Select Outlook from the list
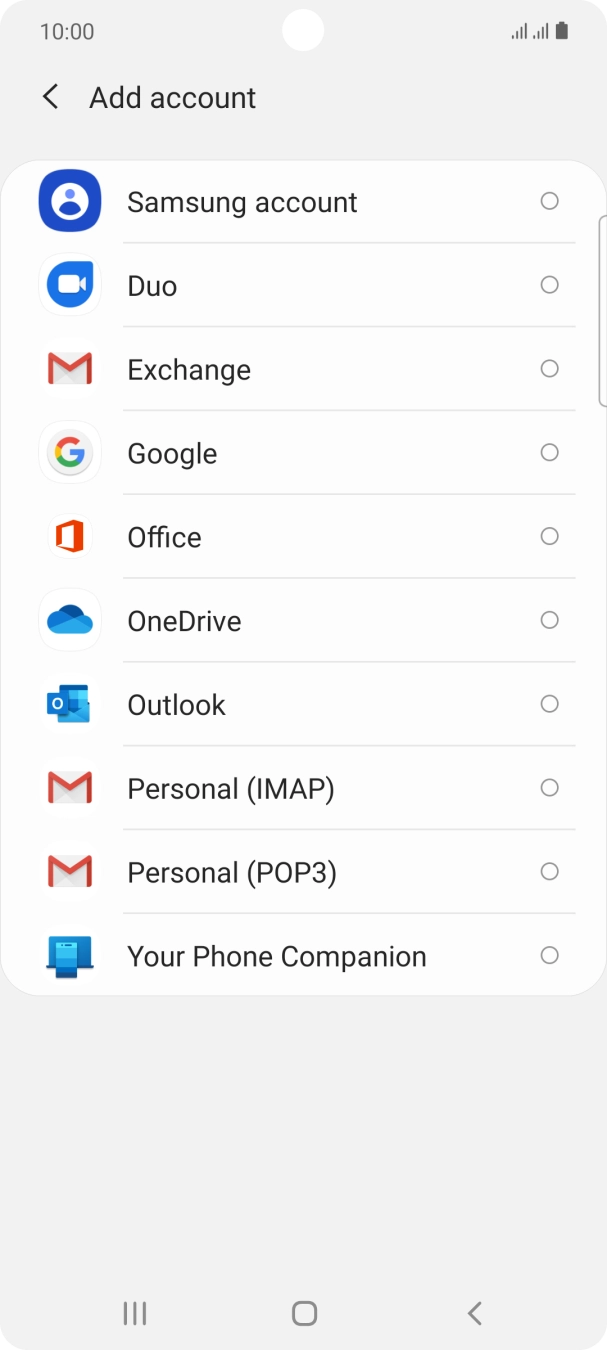The image size is (607, 1350). coord(304,705)
